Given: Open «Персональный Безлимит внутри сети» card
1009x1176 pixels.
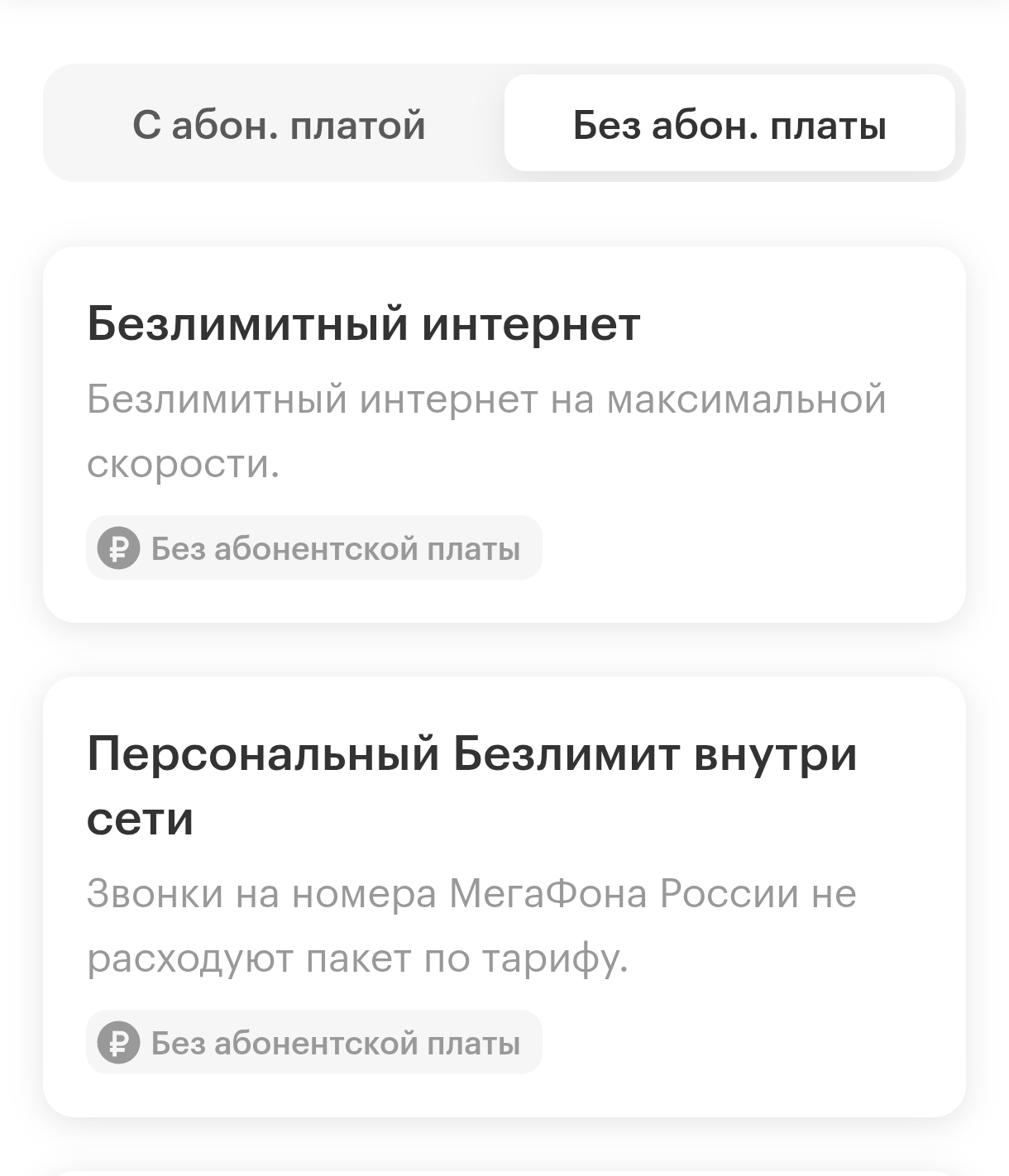Looking at the screenshot, I should pyautogui.click(x=504, y=896).
